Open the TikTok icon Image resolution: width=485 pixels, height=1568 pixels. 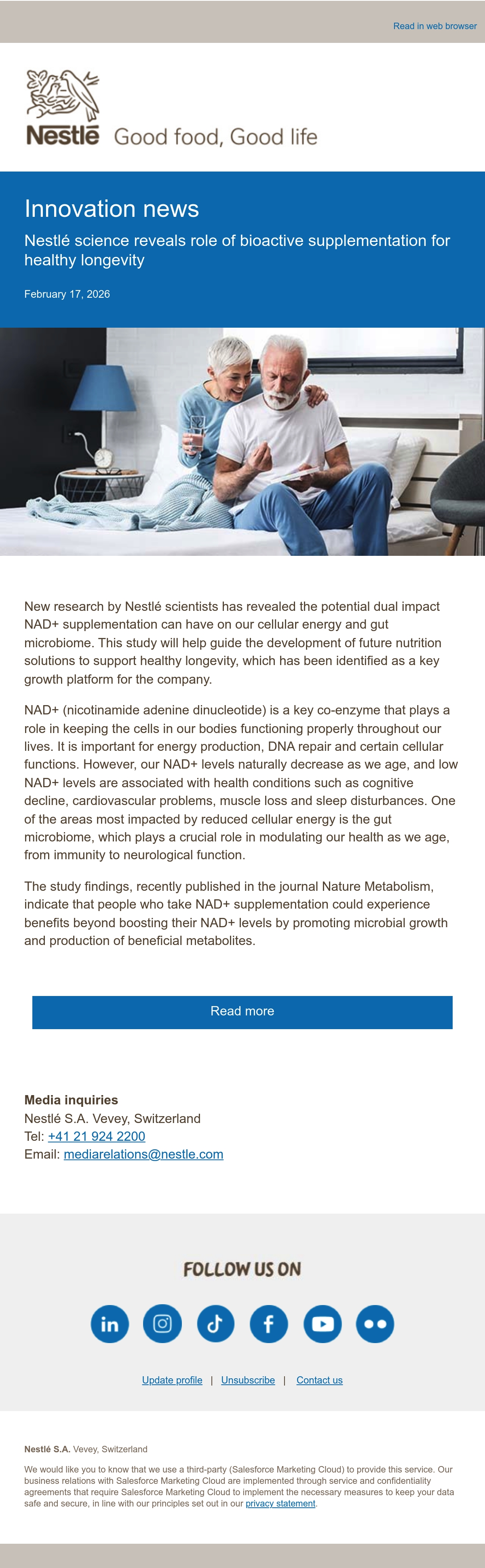click(216, 1324)
